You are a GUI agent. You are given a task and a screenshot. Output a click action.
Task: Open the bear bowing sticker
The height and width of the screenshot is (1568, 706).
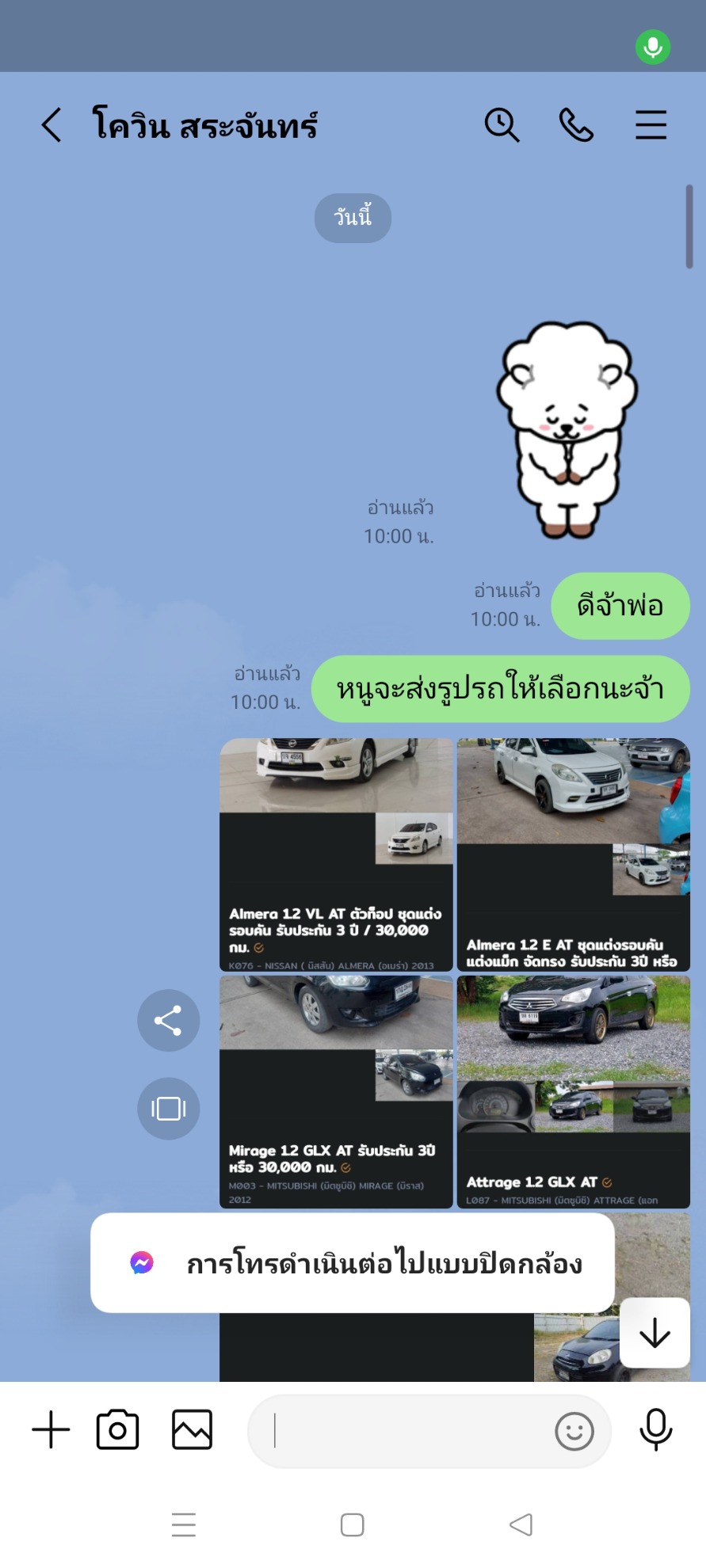tap(567, 429)
